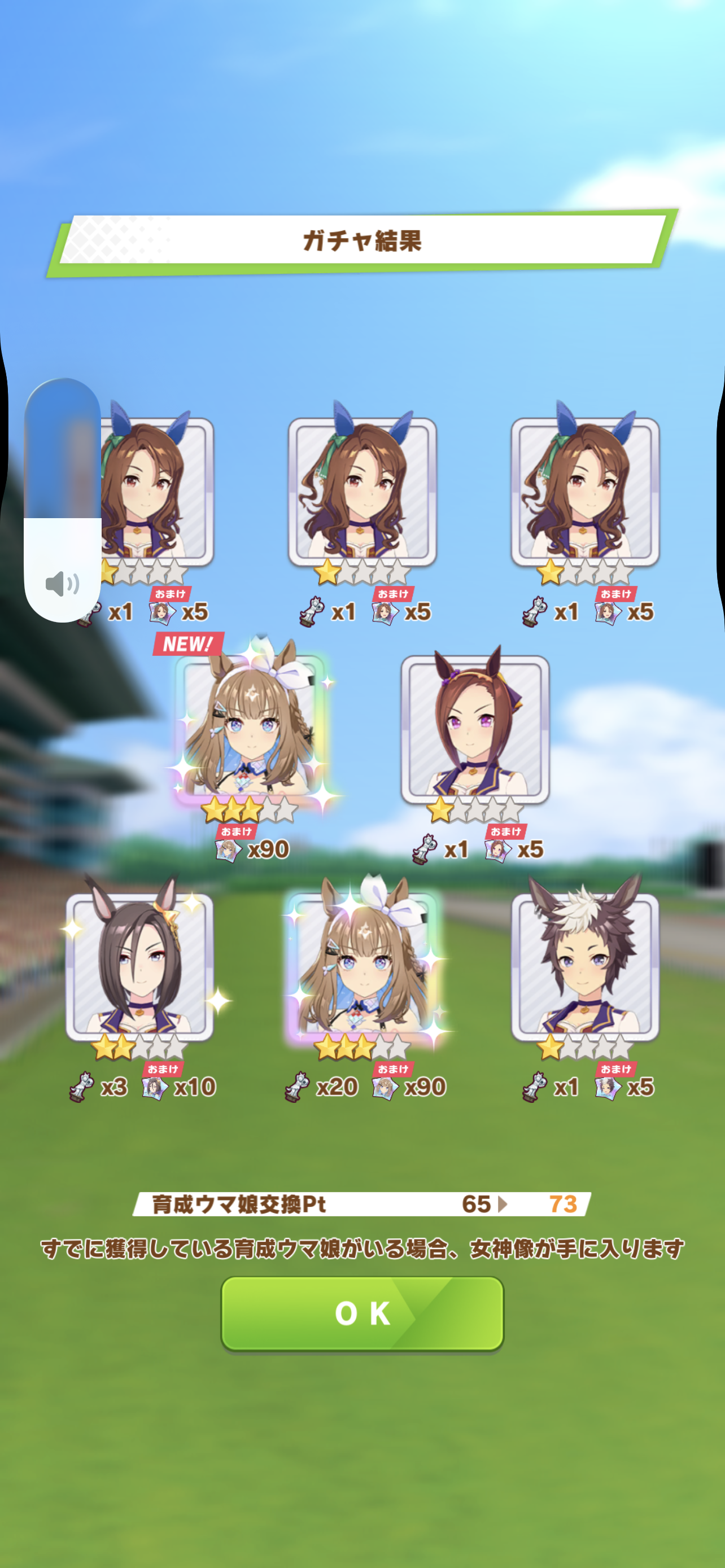This screenshot has width=725, height=1568.
Task: Adjust the system volume slider
Action: point(62,499)
